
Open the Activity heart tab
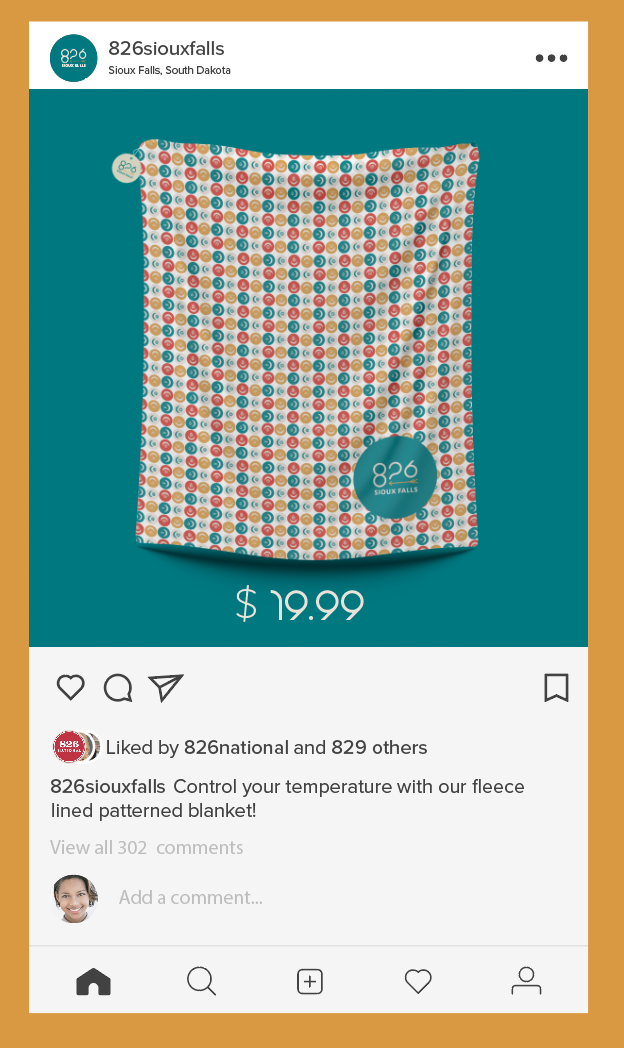[x=418, y=981]
